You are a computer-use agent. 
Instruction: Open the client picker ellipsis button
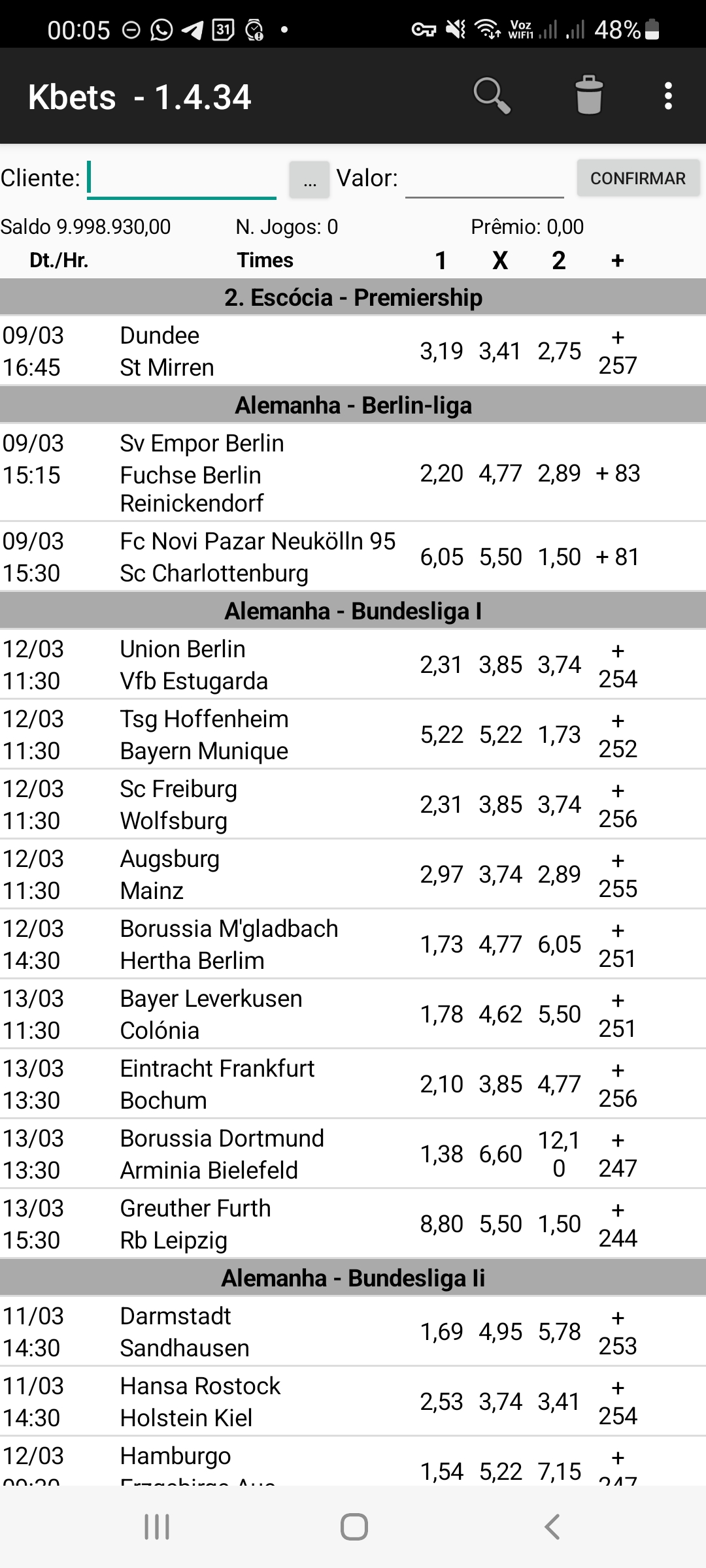click(309, 179)
